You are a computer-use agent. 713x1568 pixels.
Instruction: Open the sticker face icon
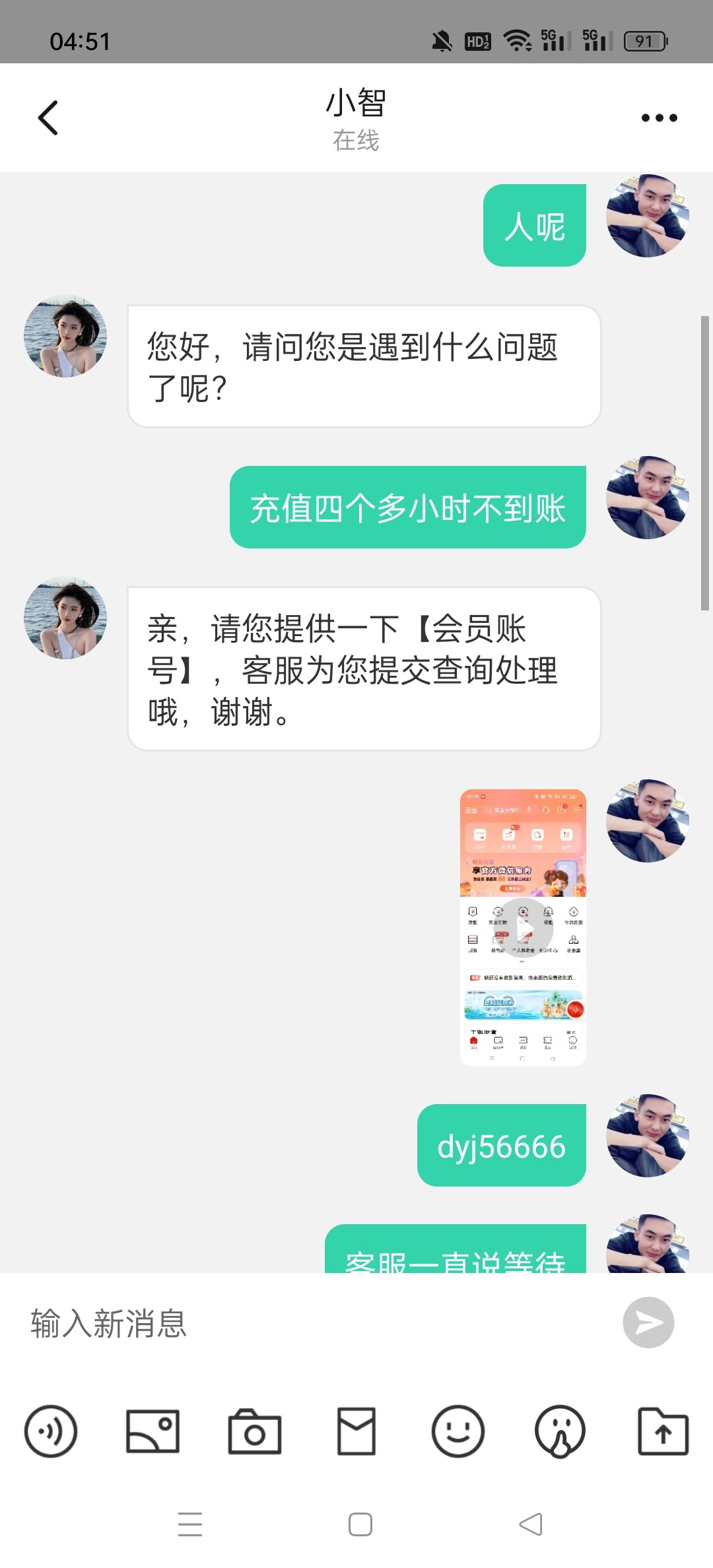(560, 1431)
